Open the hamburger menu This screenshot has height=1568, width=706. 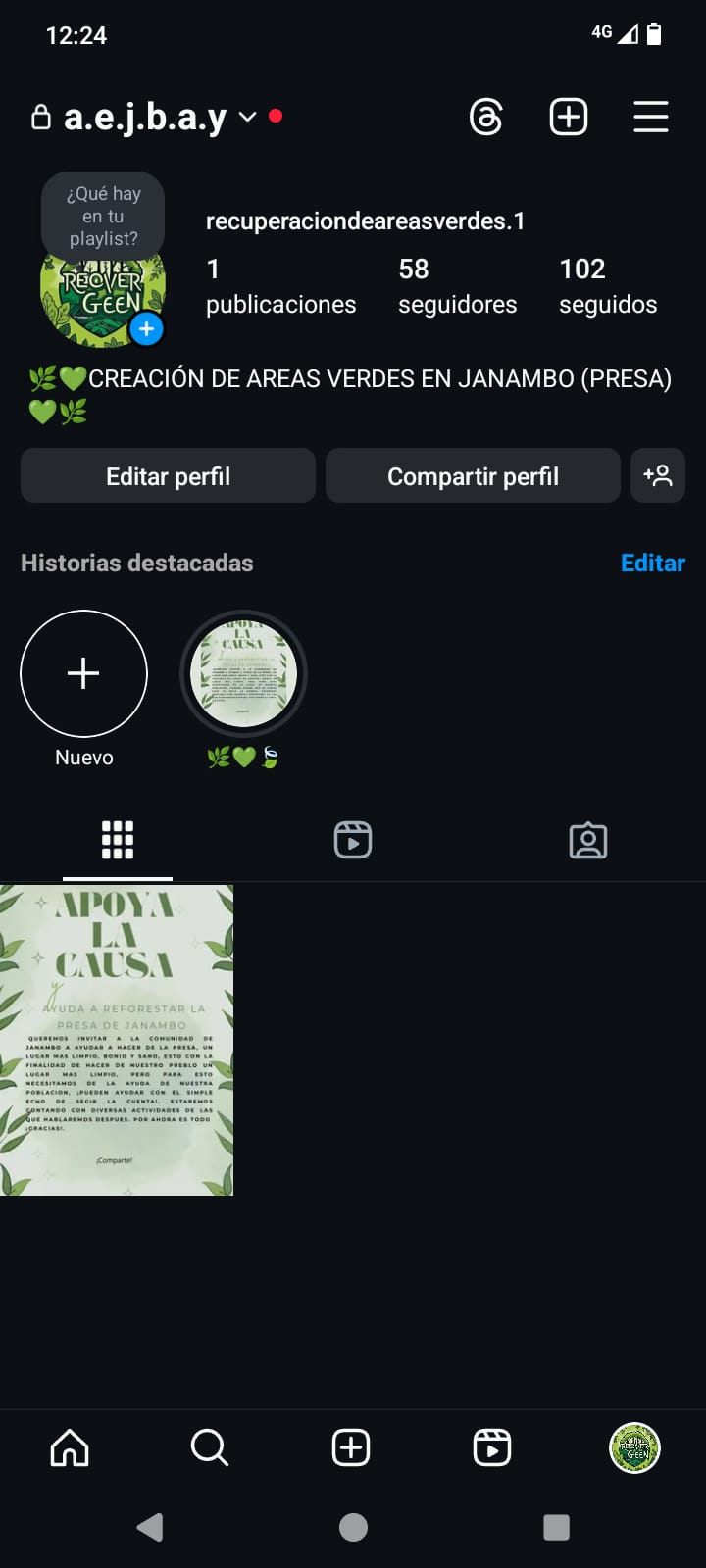(650, 118)
